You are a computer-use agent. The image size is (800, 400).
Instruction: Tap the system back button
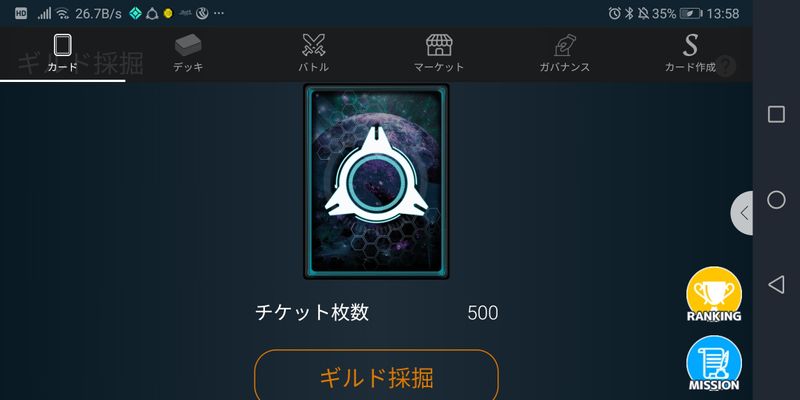[776, 285]
